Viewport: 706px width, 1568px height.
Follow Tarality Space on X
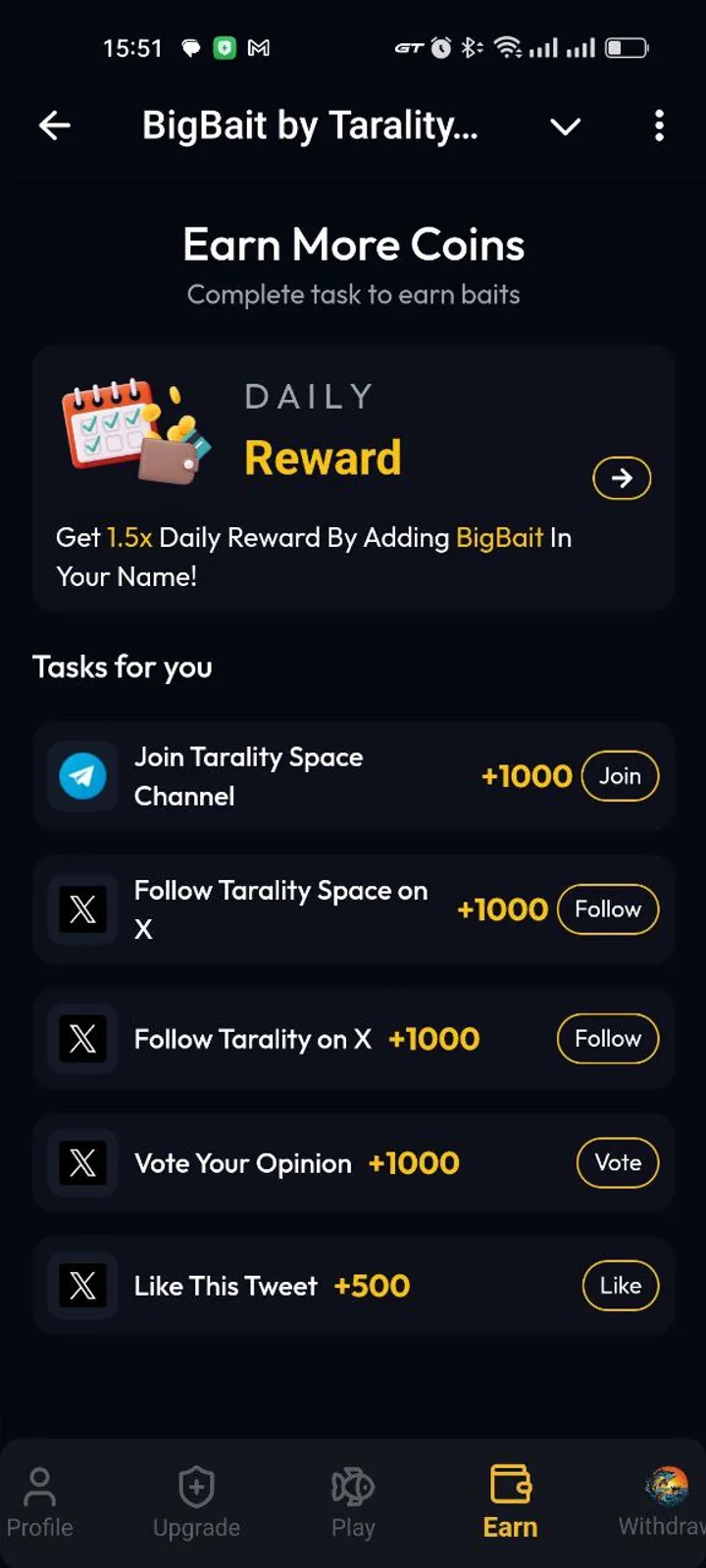click(607, 909)
